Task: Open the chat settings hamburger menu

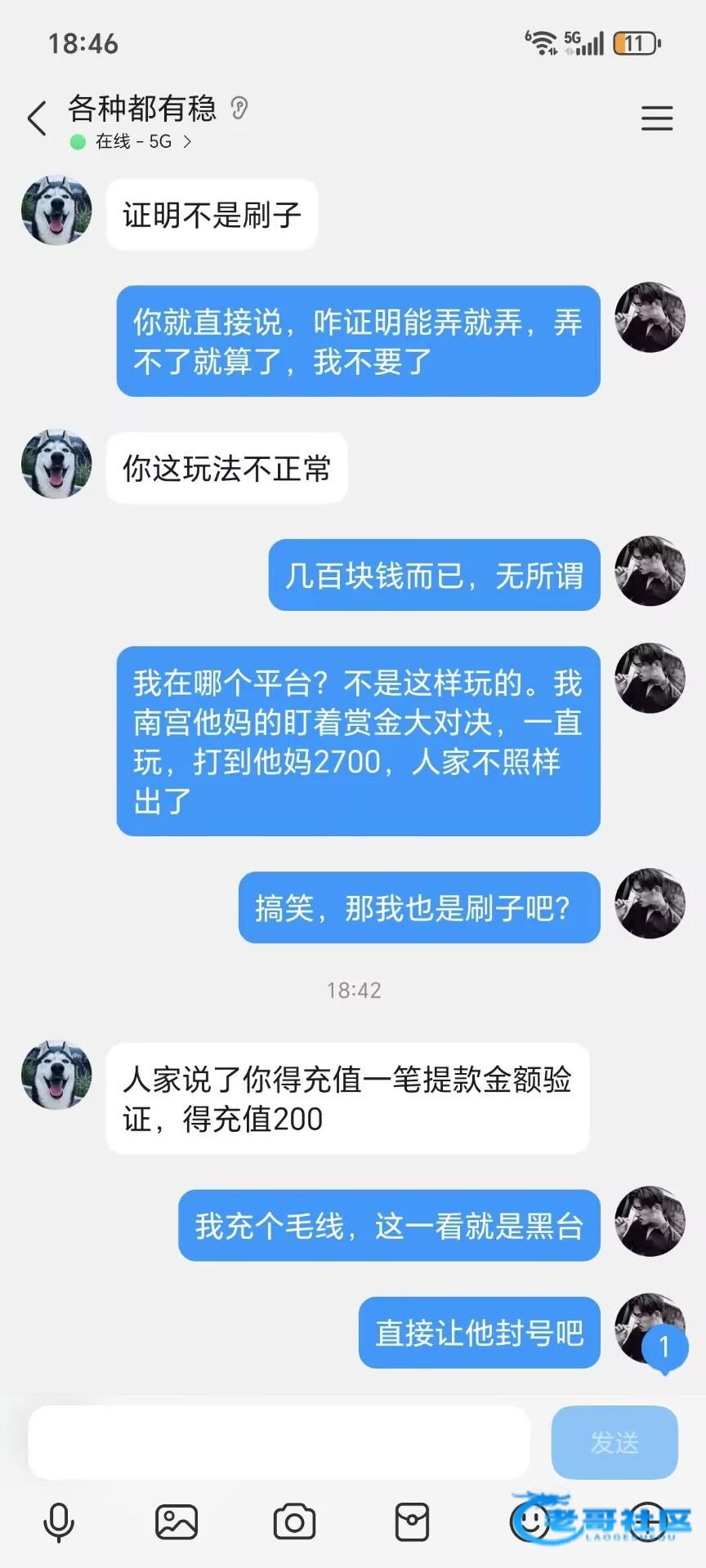Action: click(656, 118)
